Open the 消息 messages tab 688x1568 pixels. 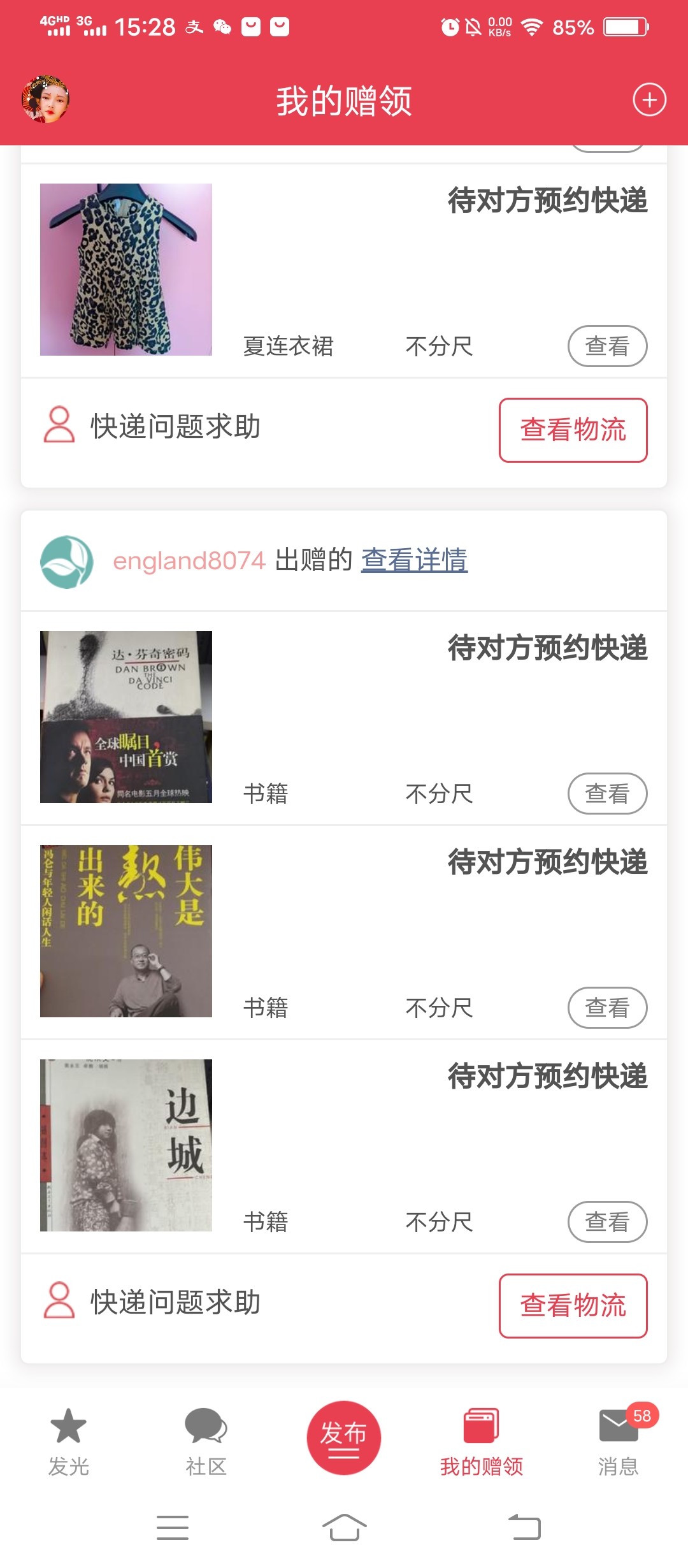(619, 1440)
